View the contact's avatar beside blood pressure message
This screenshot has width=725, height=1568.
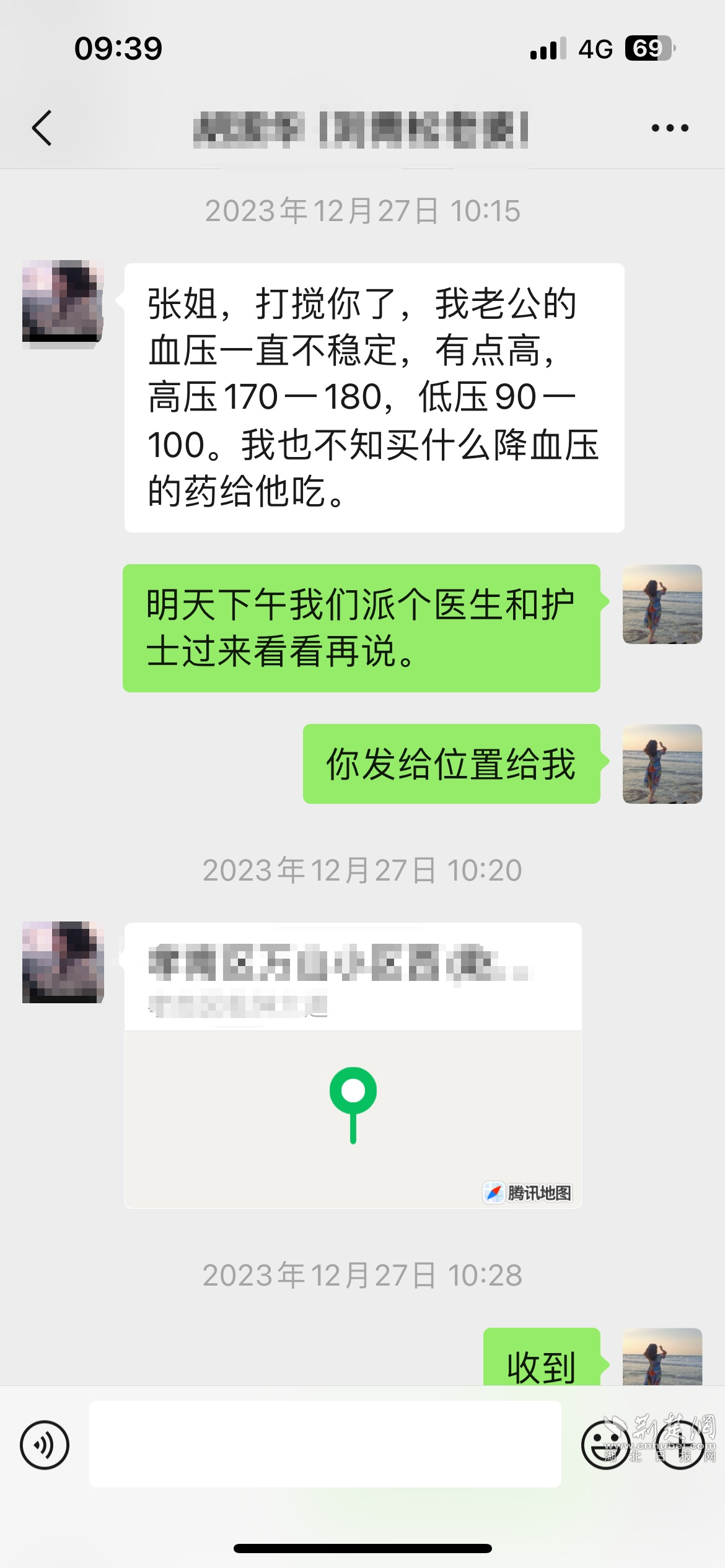[x=62, y=302]
